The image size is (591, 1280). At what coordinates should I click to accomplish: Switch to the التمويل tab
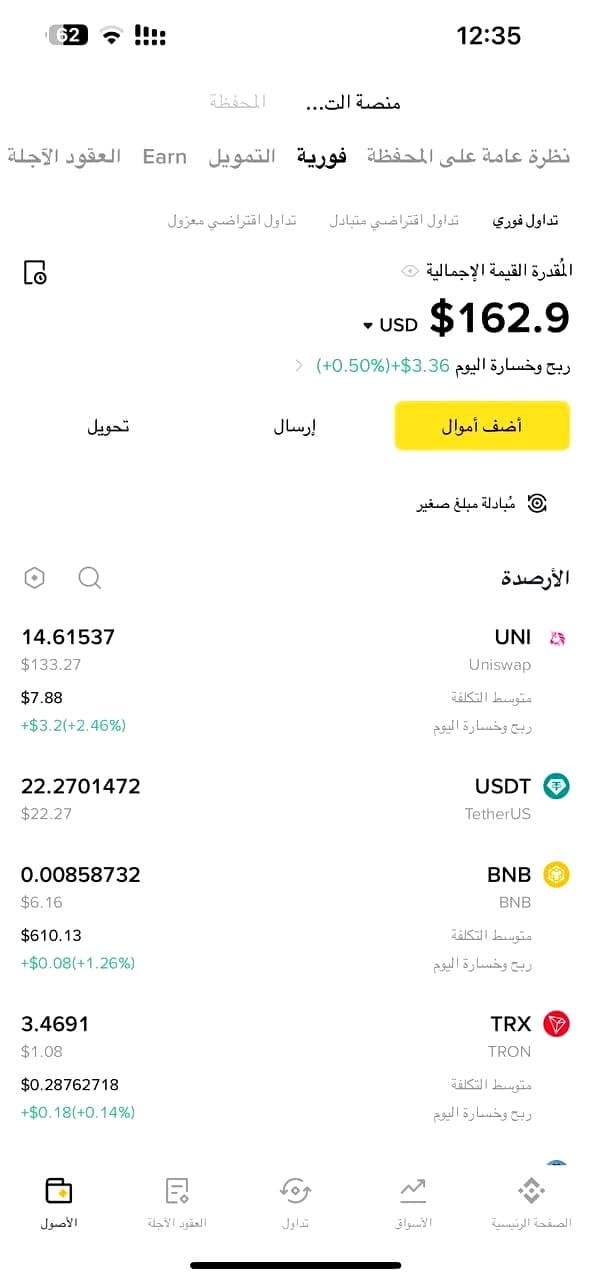[241, 157]
